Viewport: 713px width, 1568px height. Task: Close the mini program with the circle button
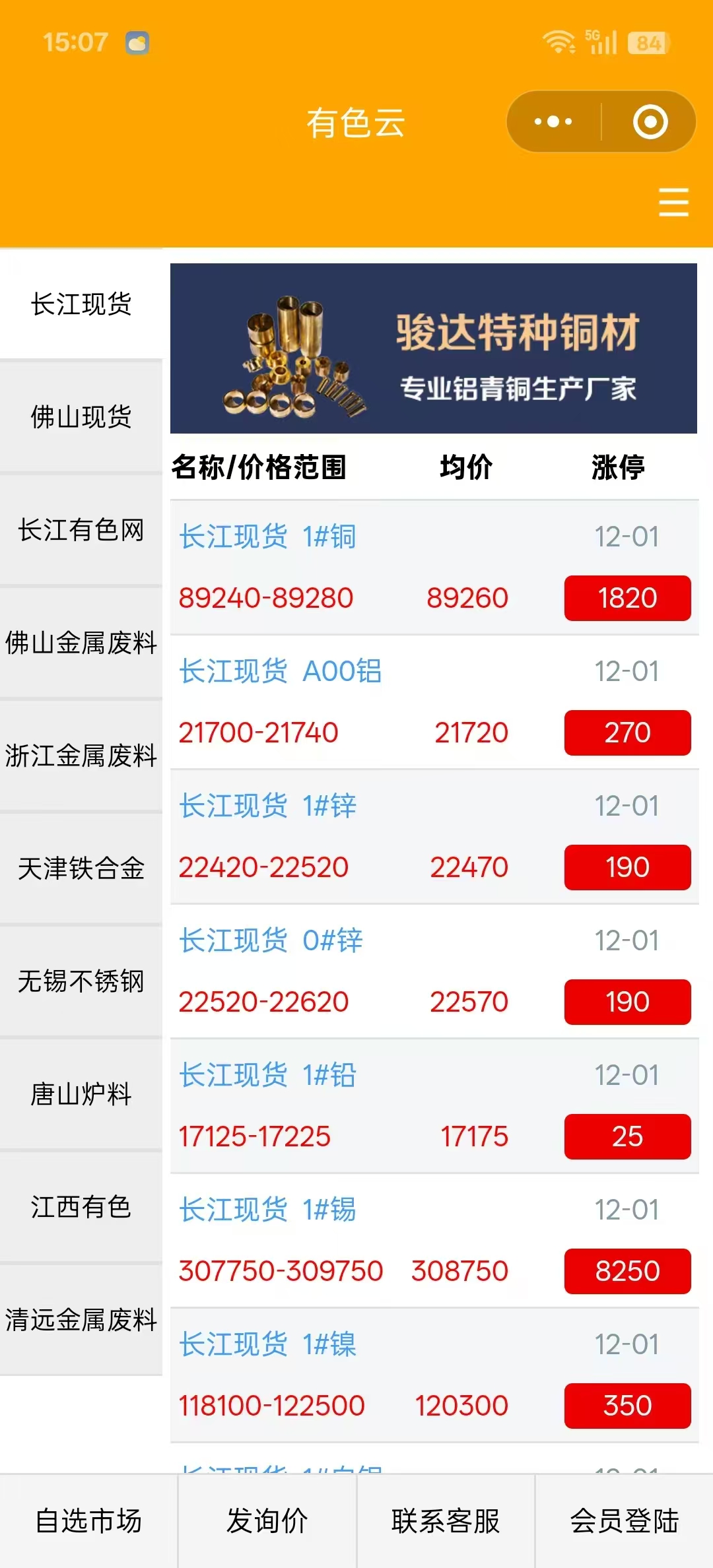click(x=650, y=122)
